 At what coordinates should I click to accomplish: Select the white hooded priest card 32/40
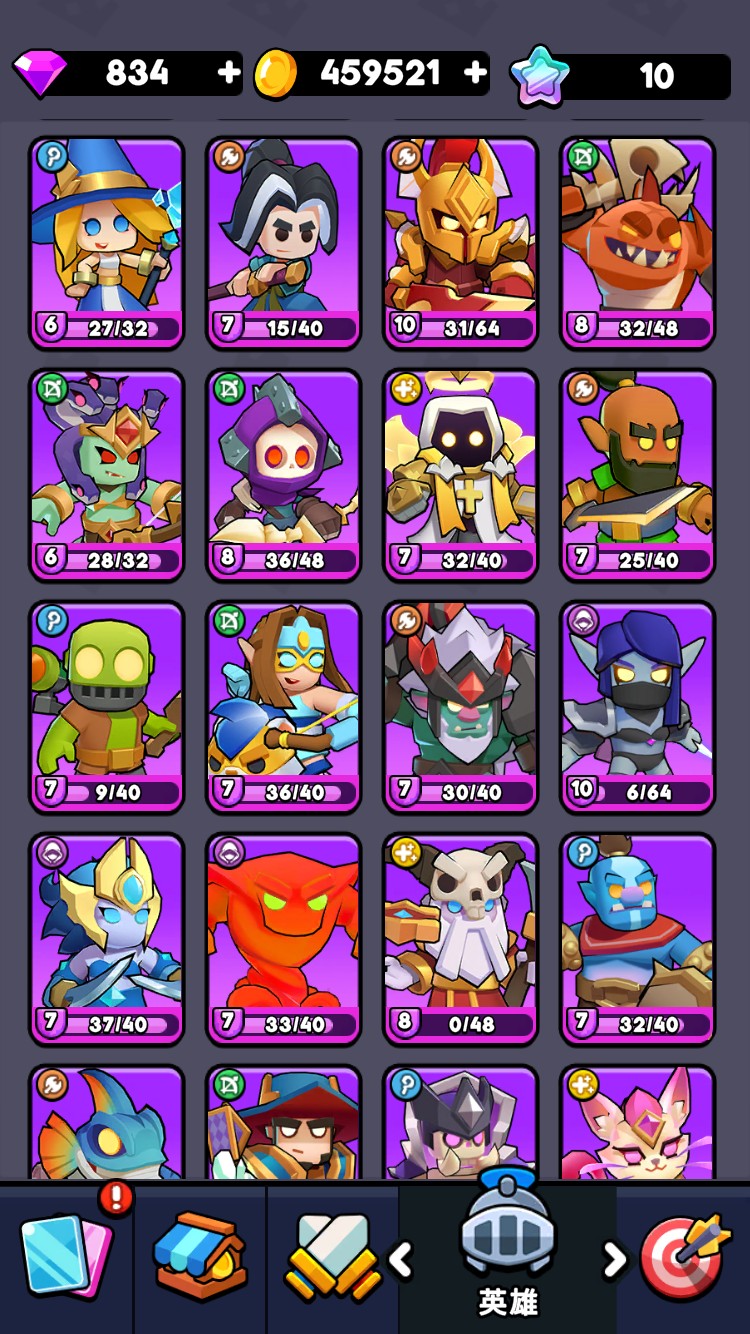(x=461, y=473)
